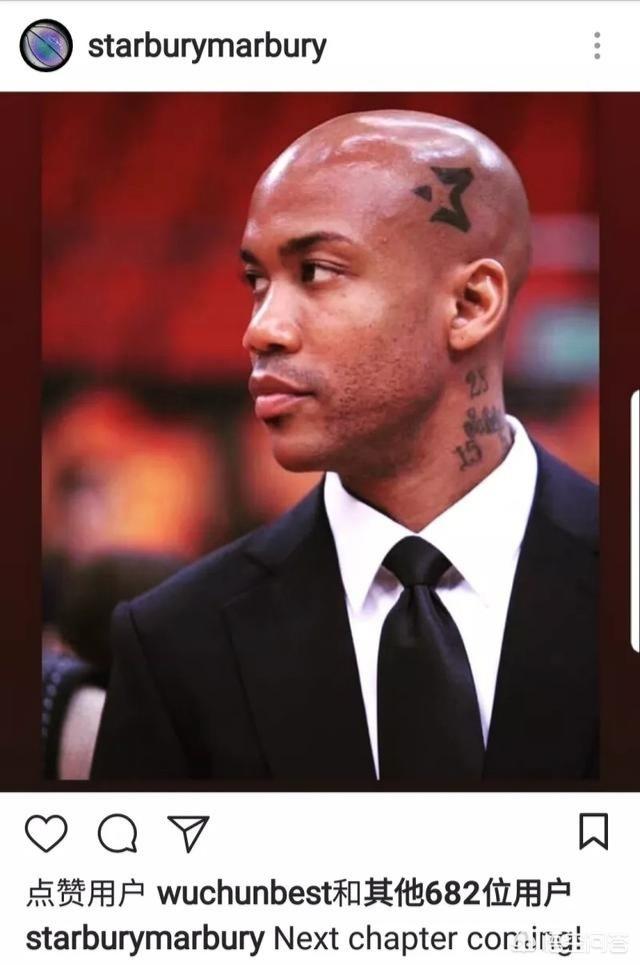The image size is (640, 965).
Task: Share the post via paper plane icon
Action: click(x=188, y=832)
